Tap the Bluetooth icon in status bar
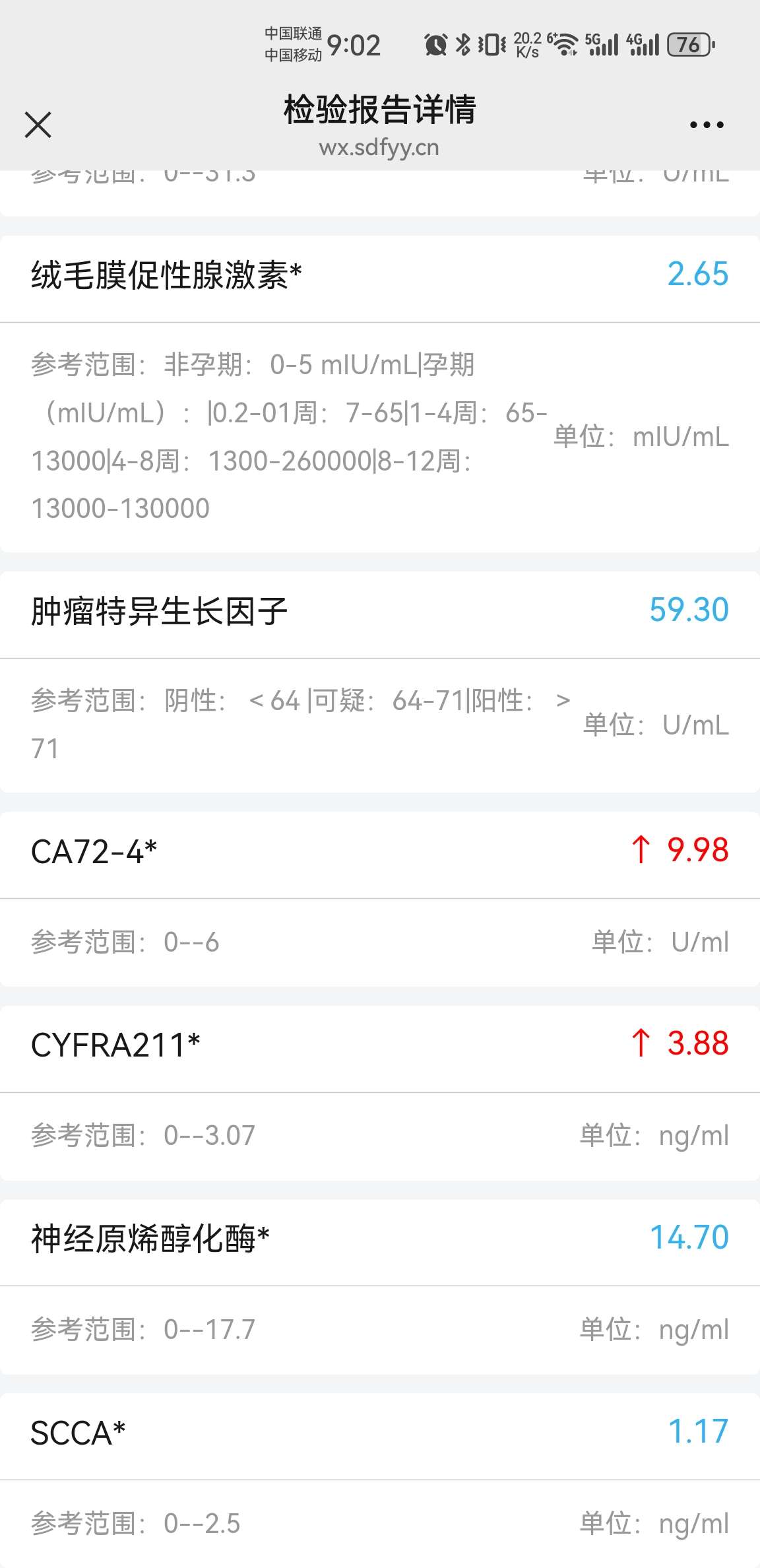 pos(461,44)
